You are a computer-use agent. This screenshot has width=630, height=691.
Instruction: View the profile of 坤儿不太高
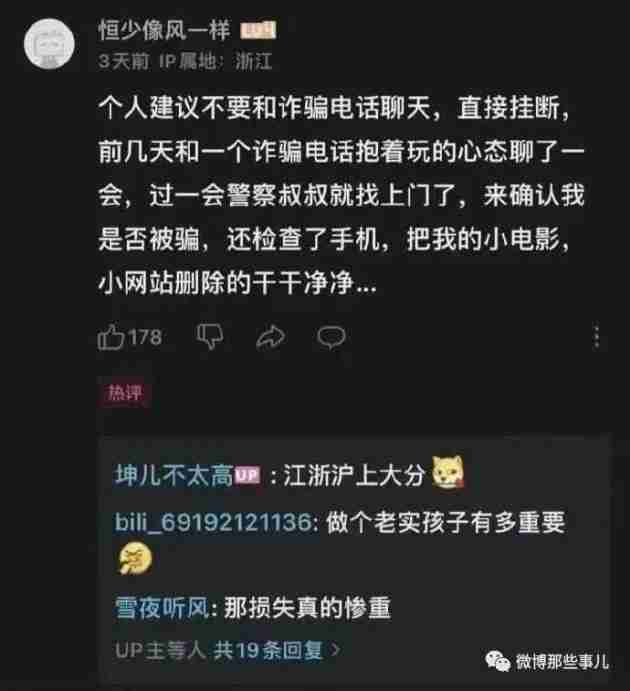coord(173,474)
